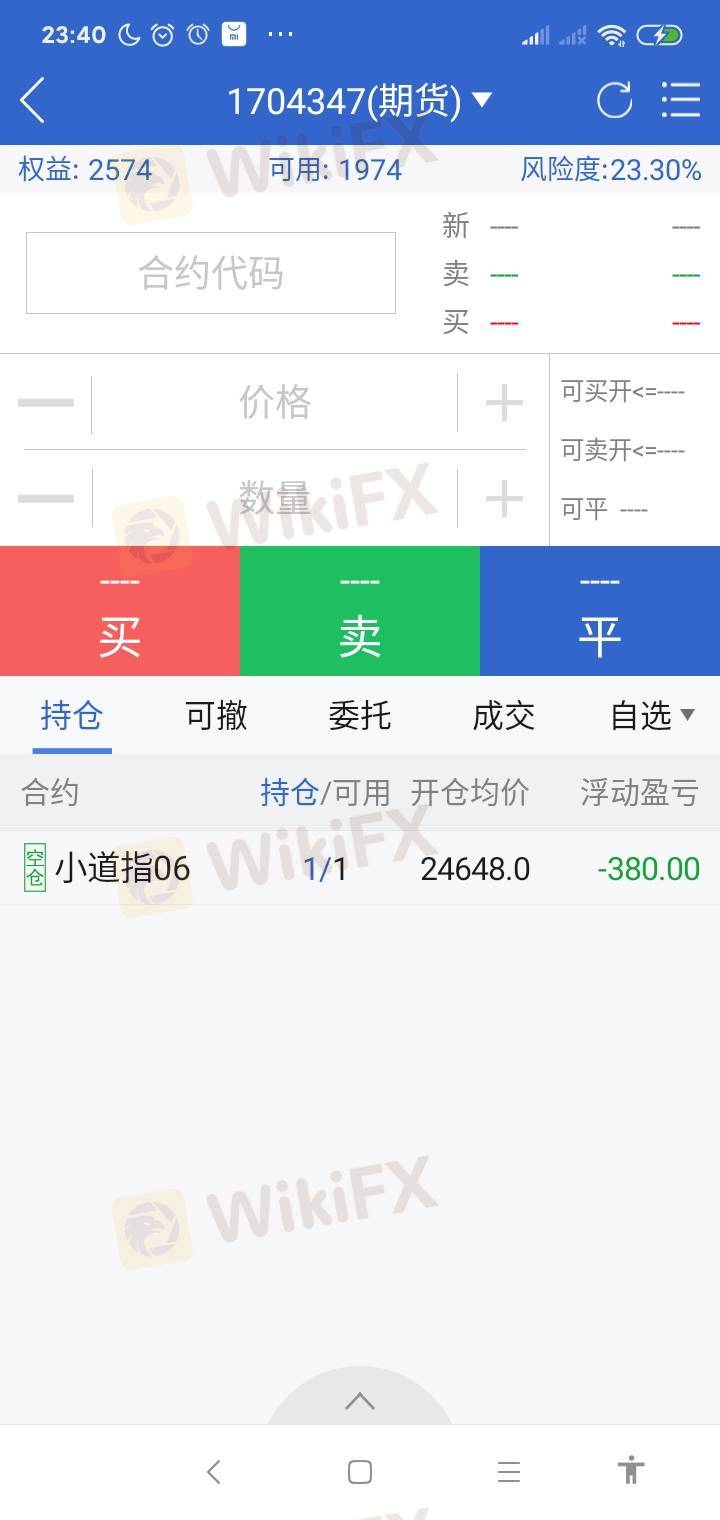Increase the 价格 value
The image size is (720, 1520).
pos(504,404)
